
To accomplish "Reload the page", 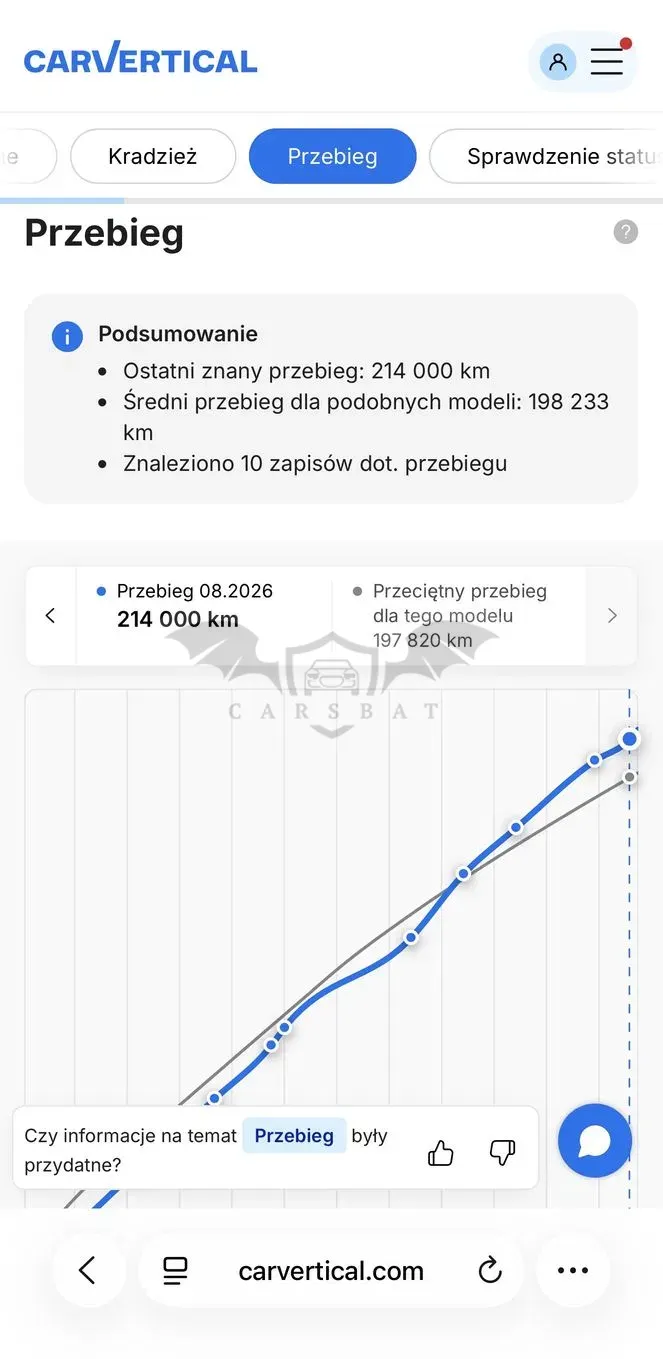I will click(489, 1271).
